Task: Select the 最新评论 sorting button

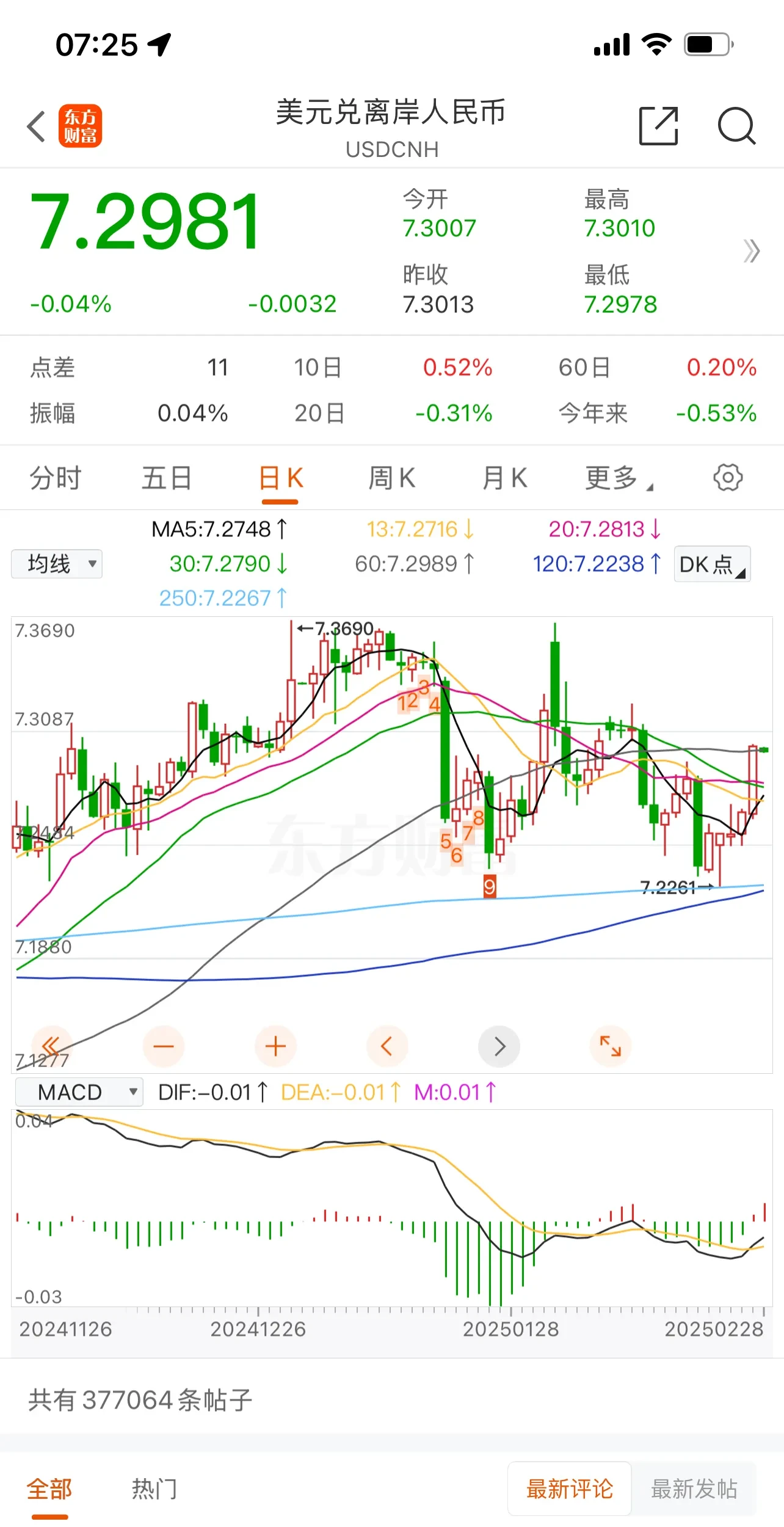Action: tap(570, 1489)
